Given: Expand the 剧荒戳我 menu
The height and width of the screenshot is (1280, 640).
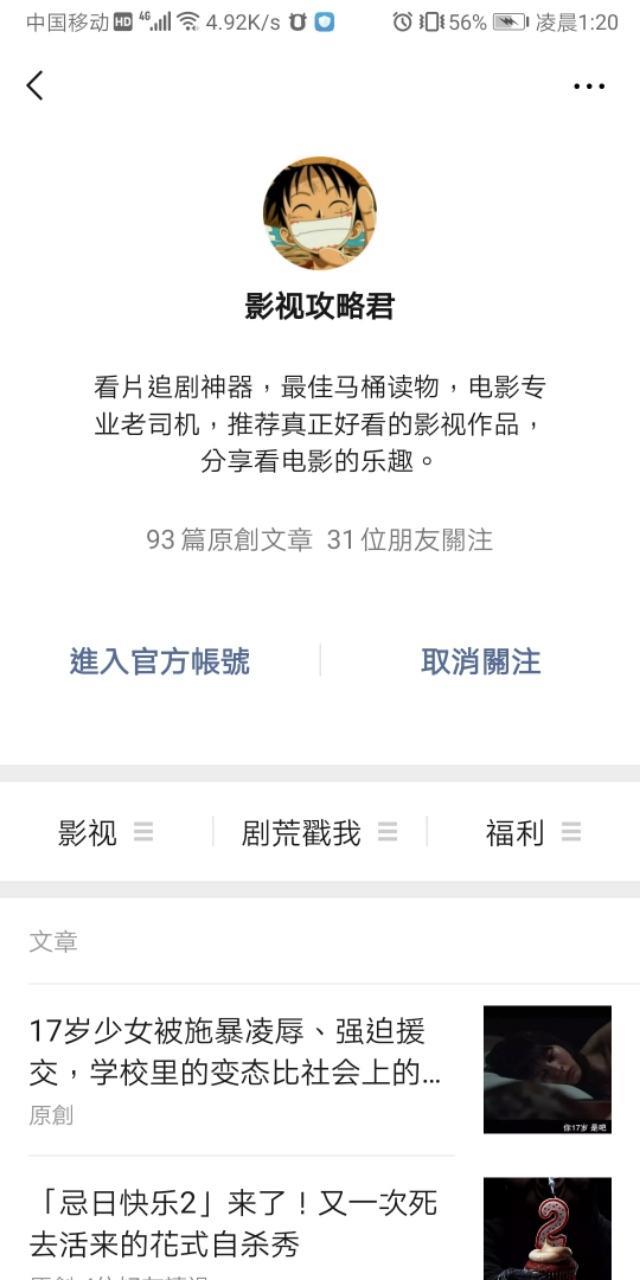Looking at the screenshot, I should point(319,832).
